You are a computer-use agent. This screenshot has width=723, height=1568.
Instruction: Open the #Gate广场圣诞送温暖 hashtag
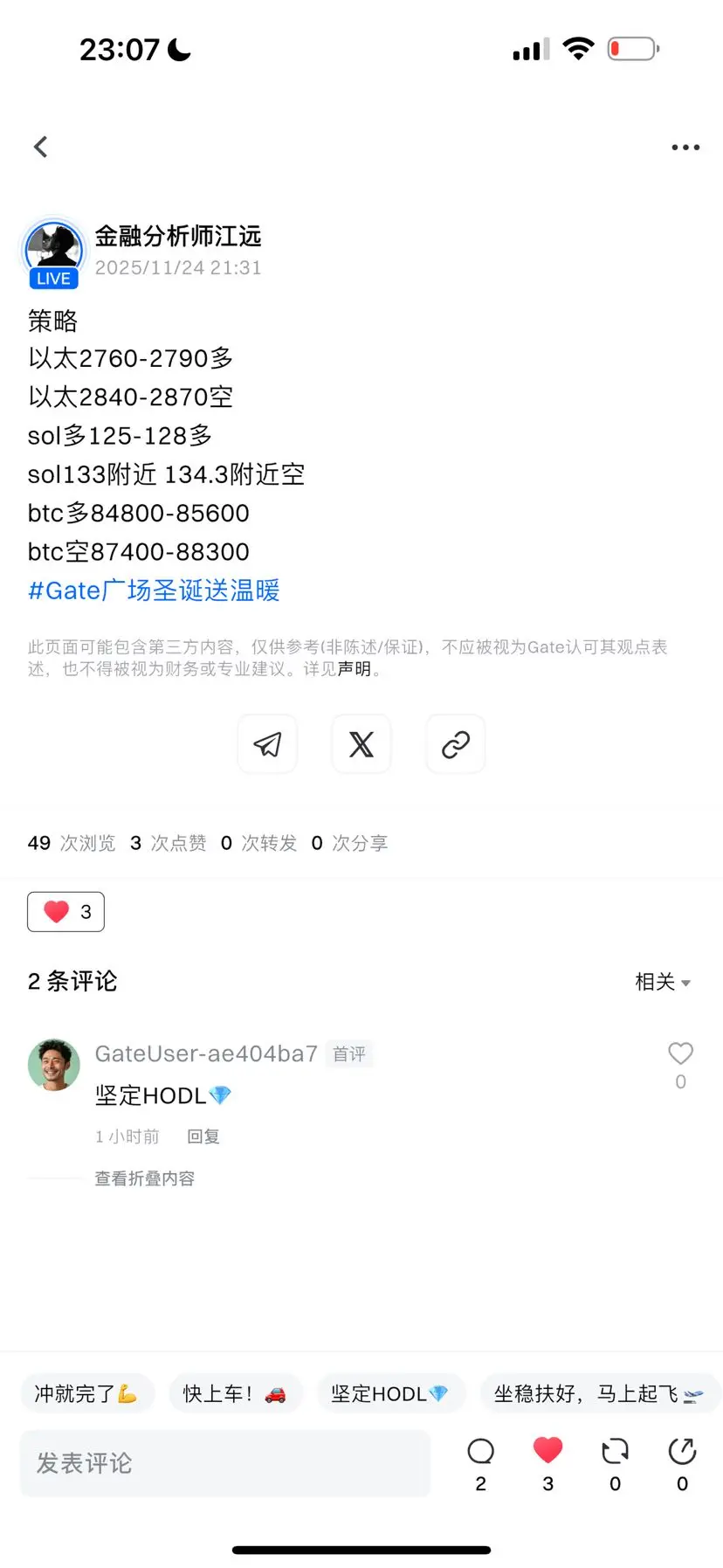pos(154,591)
